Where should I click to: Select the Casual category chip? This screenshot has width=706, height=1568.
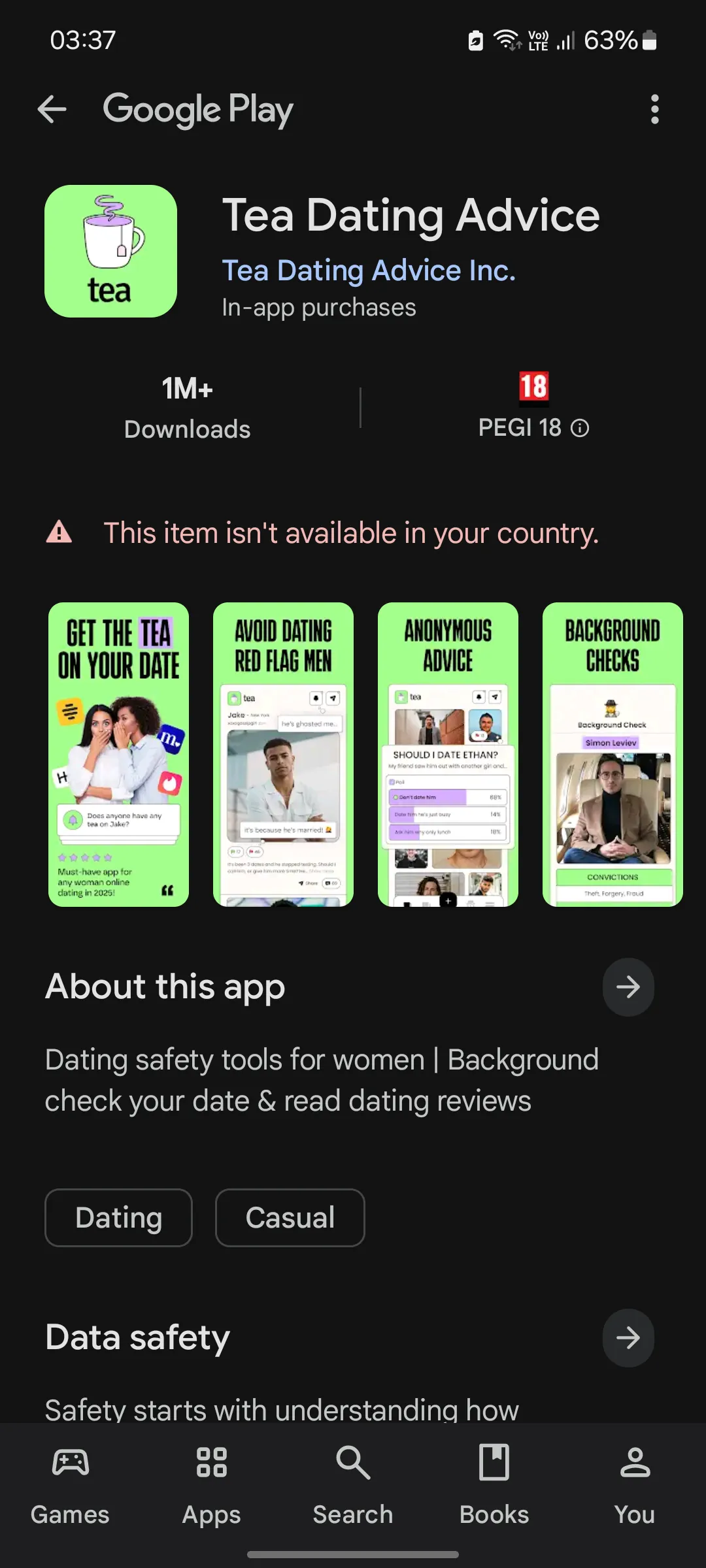tap(290, 1218)
